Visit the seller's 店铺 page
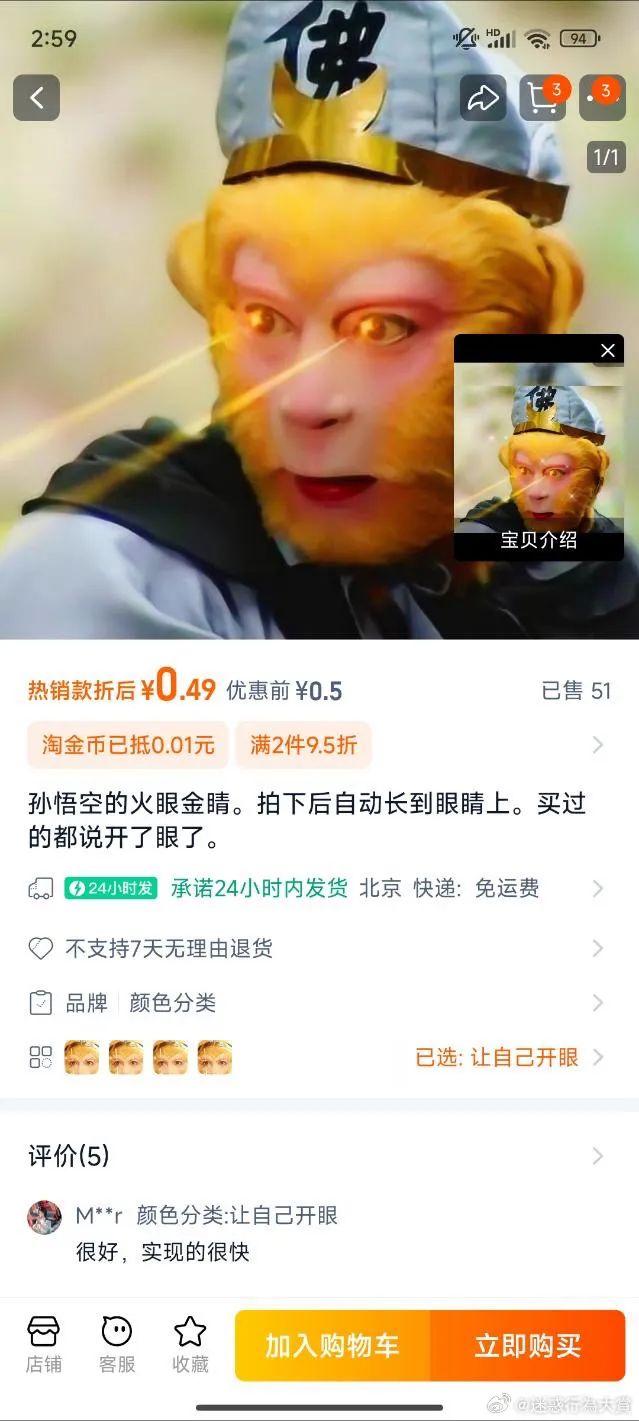Screen dimensions: 639x1421 click(x=43, y=1343)
